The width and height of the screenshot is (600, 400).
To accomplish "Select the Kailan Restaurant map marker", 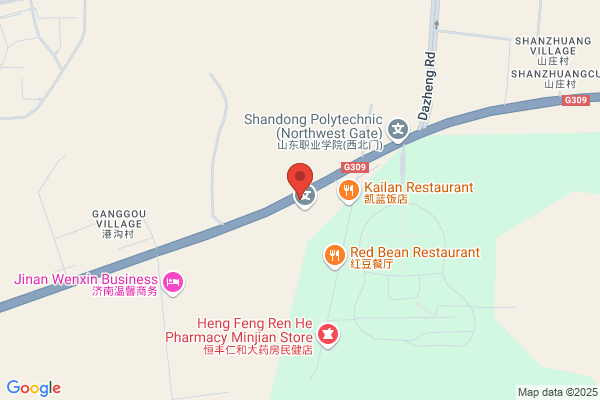I will [348, 191].
